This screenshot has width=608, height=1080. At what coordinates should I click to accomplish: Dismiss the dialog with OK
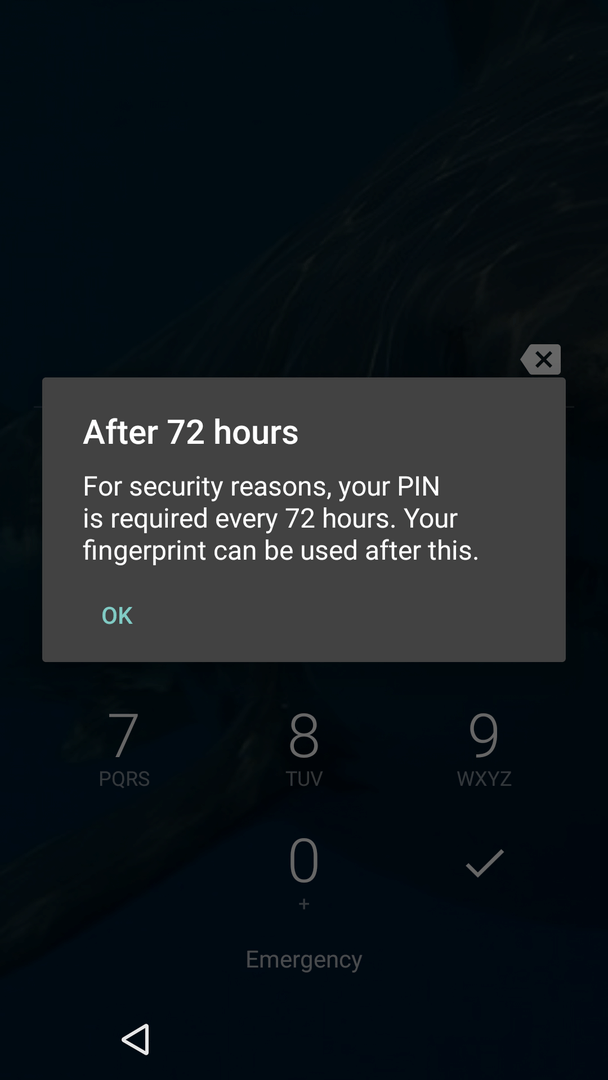(117, 615)
